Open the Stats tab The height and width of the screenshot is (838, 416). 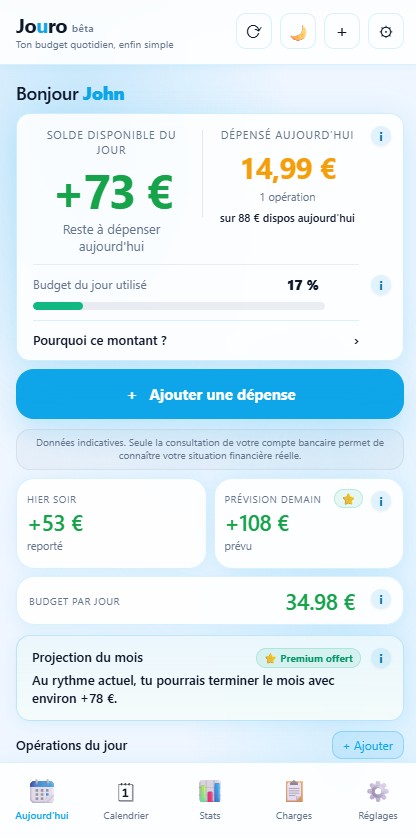point(210,800)
